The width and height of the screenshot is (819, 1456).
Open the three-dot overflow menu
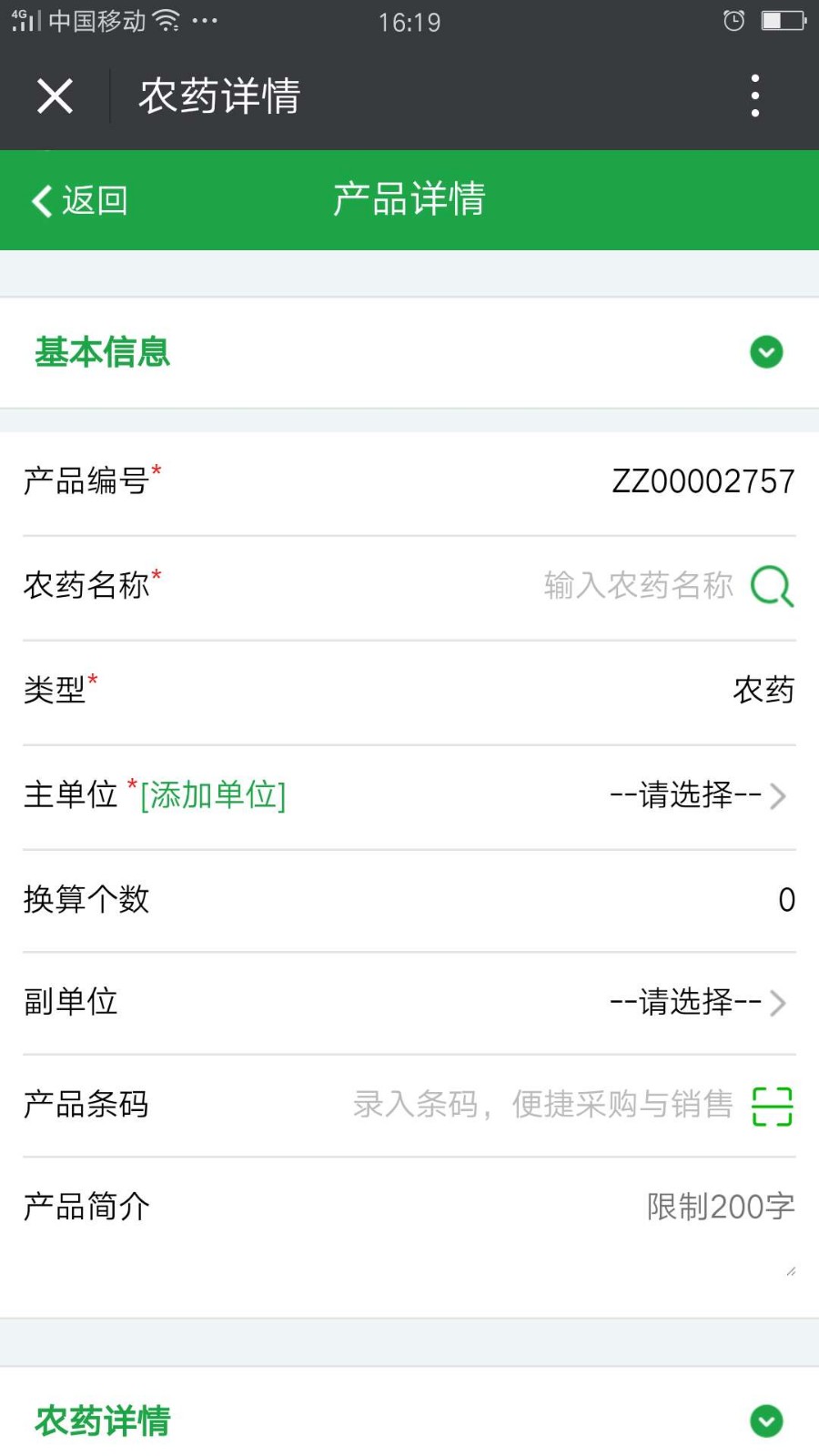point(754,96)
